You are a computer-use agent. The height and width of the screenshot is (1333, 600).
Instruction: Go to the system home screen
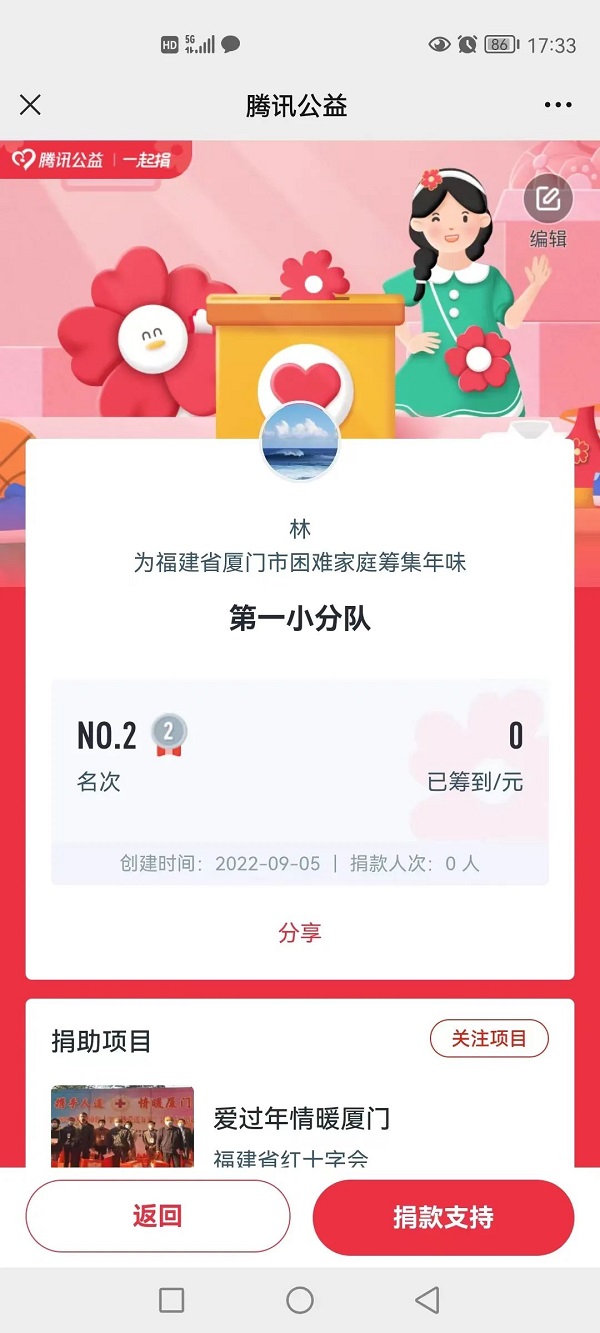300,1299
